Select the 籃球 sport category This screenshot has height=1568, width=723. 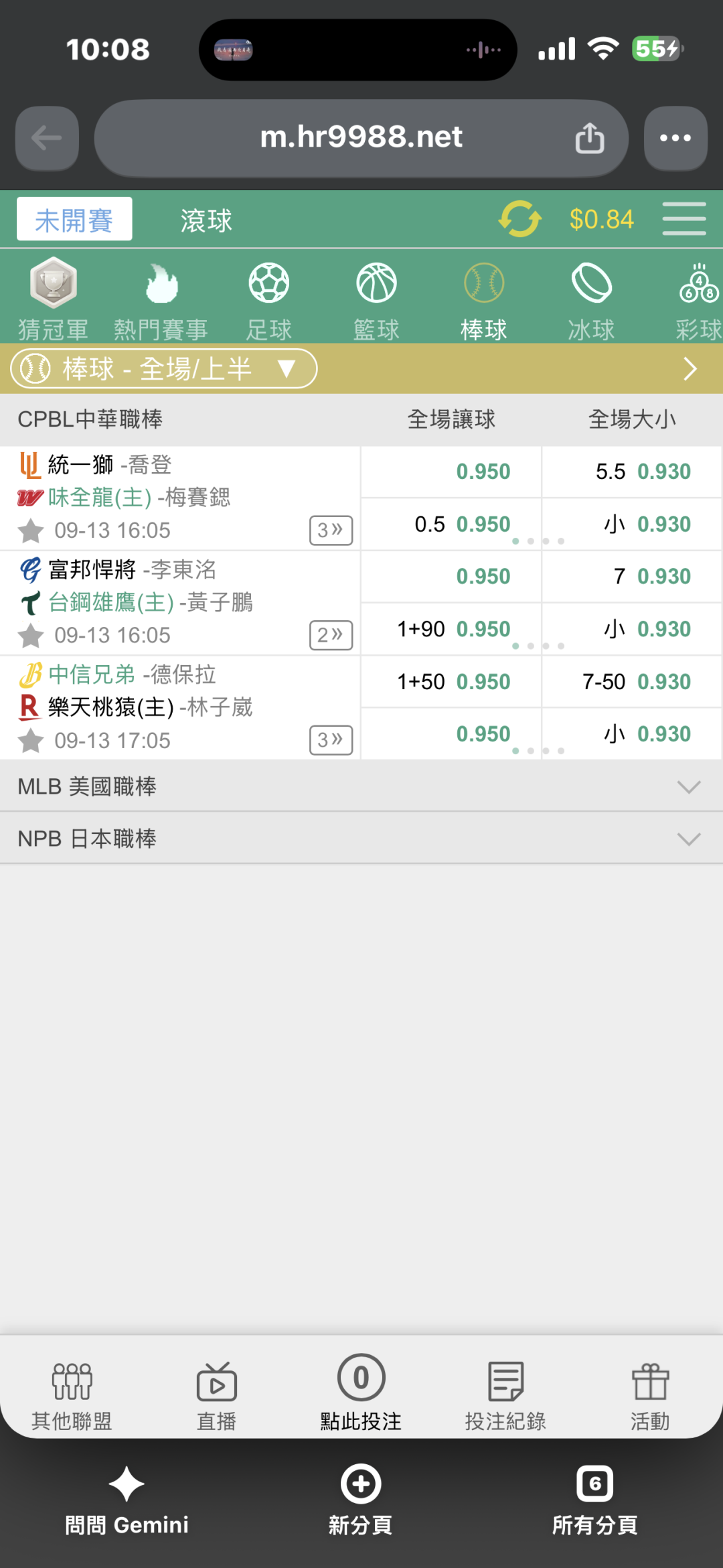(376, 300)
